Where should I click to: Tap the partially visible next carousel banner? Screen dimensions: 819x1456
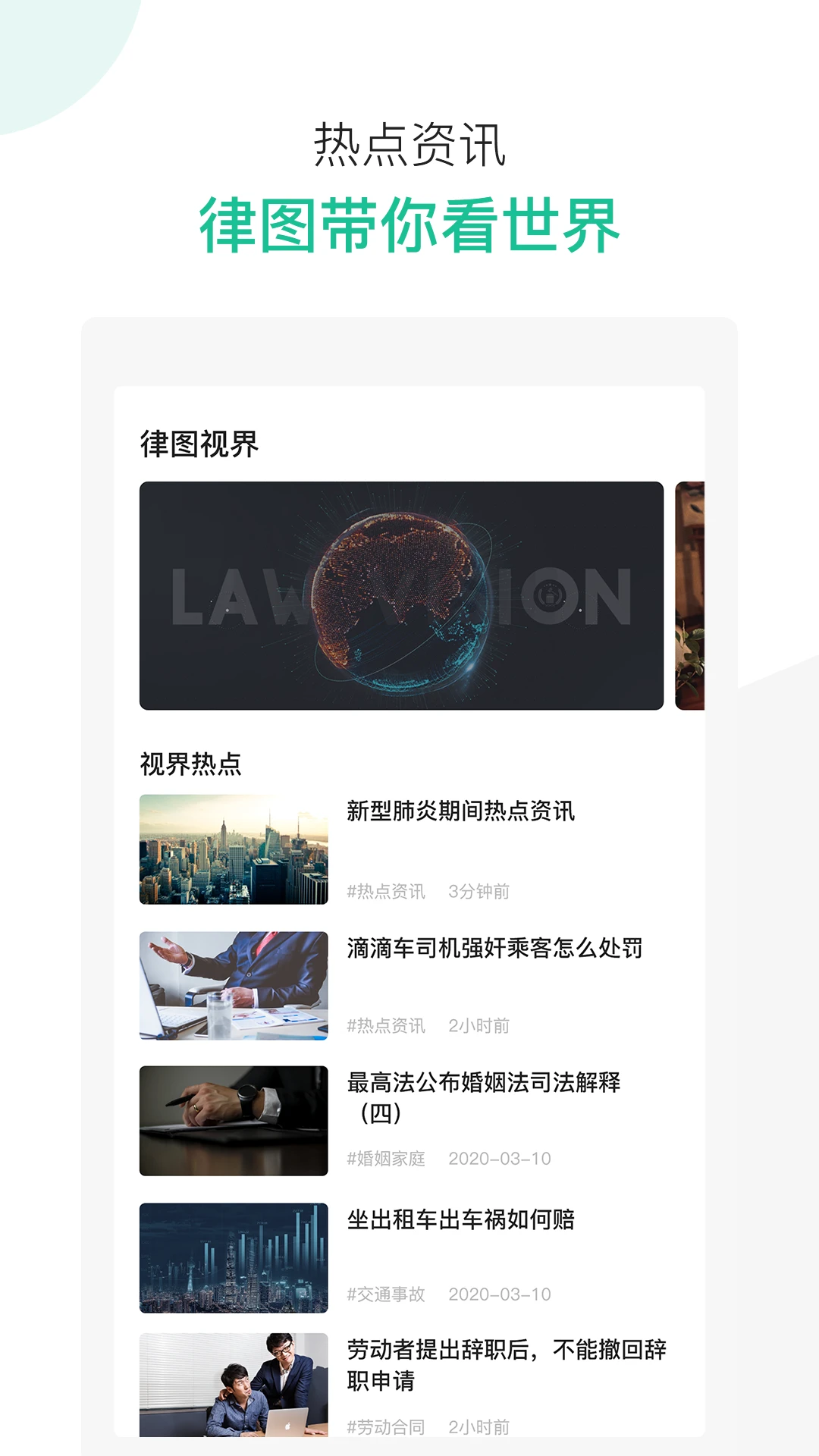tap(690, 595)
